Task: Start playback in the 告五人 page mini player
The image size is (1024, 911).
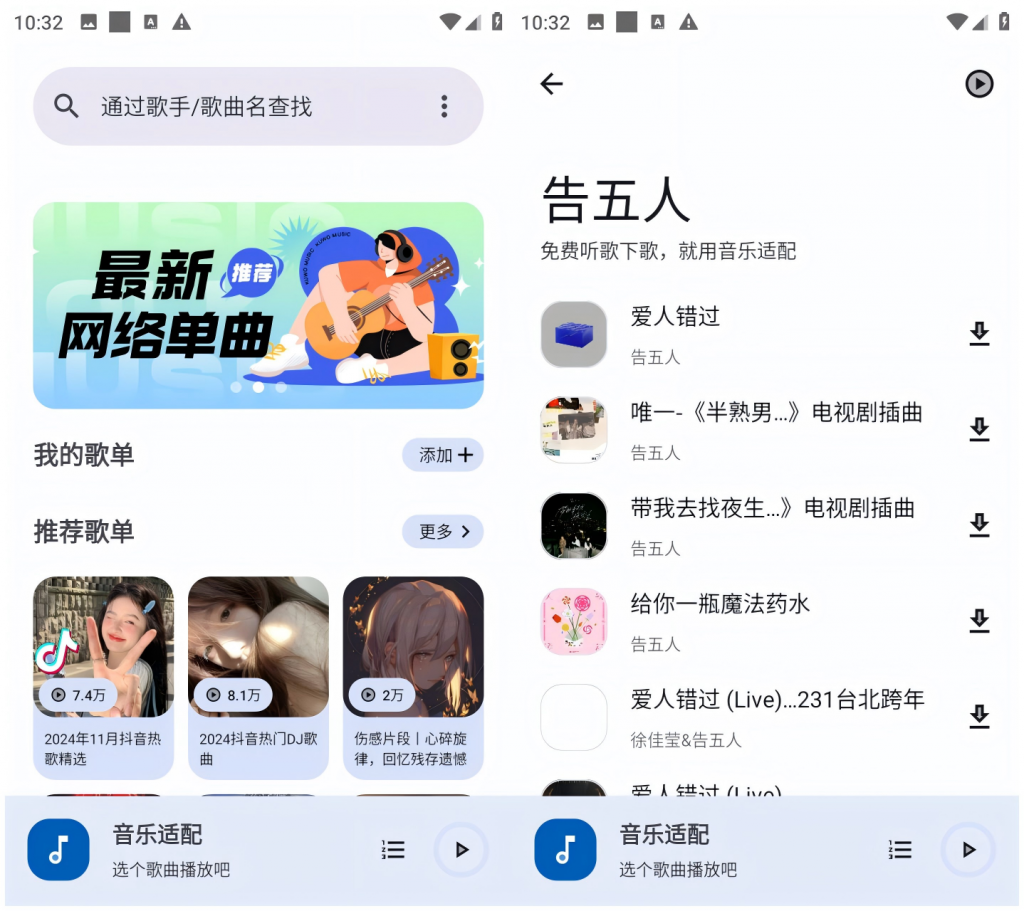Action: (968, 850)
